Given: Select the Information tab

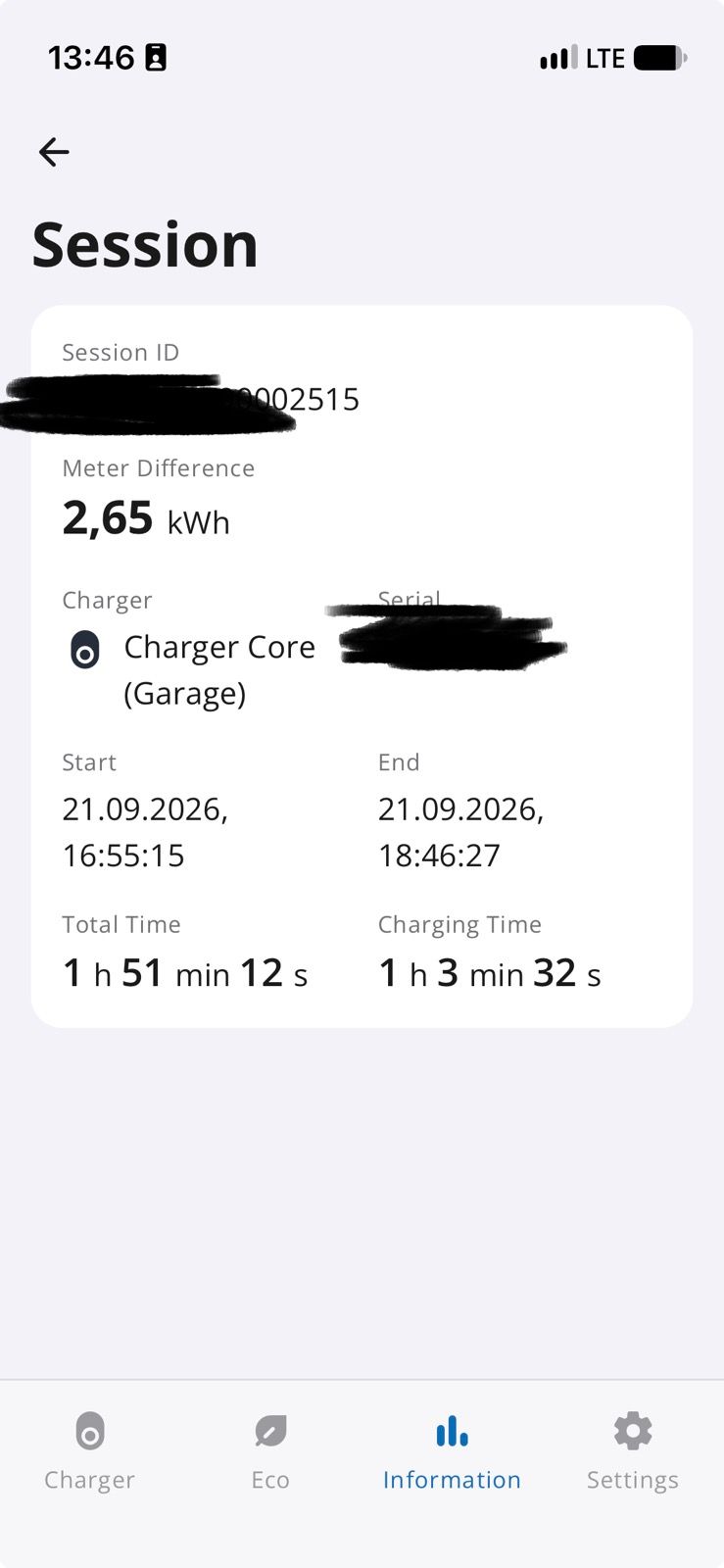Looking at the screenshot, I should (452, 1452).
